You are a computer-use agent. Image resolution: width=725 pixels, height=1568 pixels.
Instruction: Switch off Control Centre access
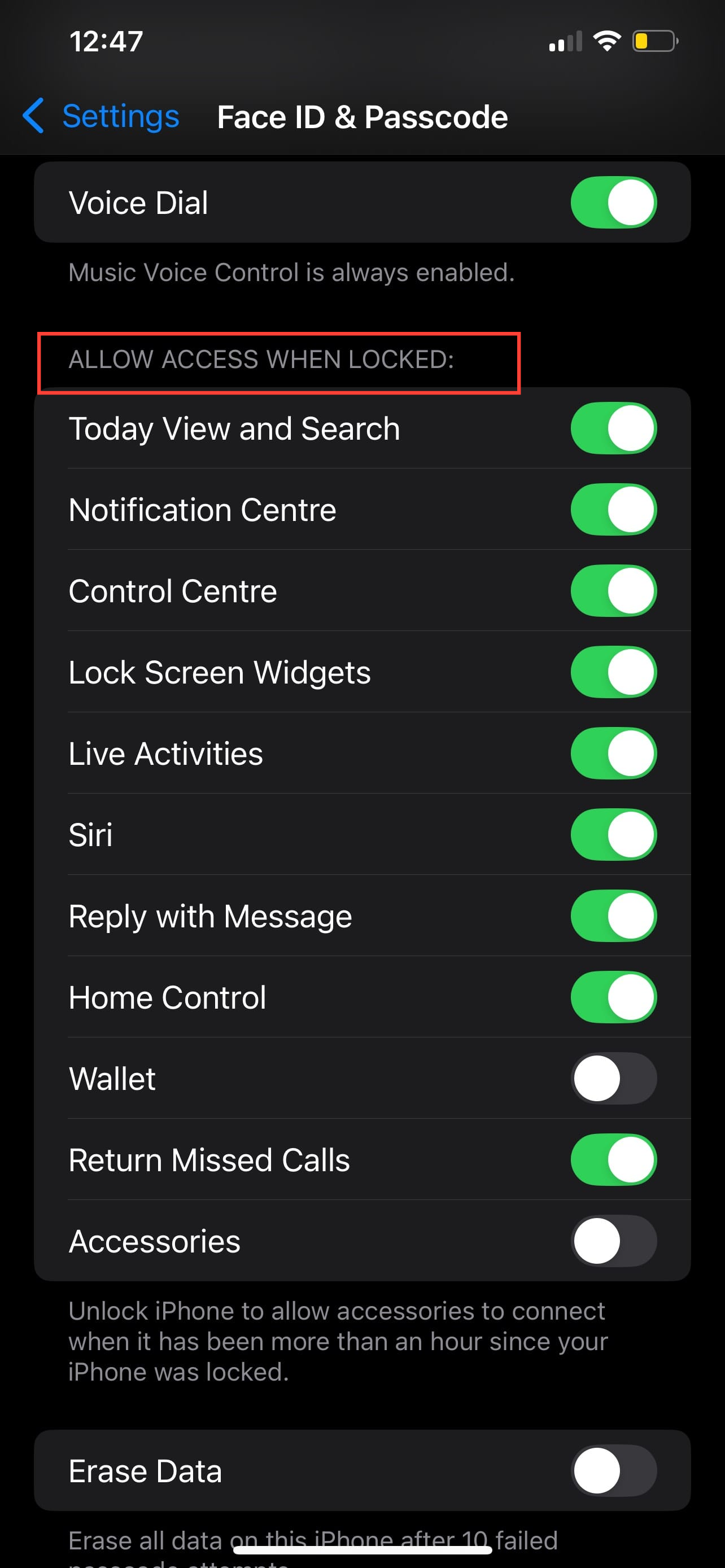[613, 590]
